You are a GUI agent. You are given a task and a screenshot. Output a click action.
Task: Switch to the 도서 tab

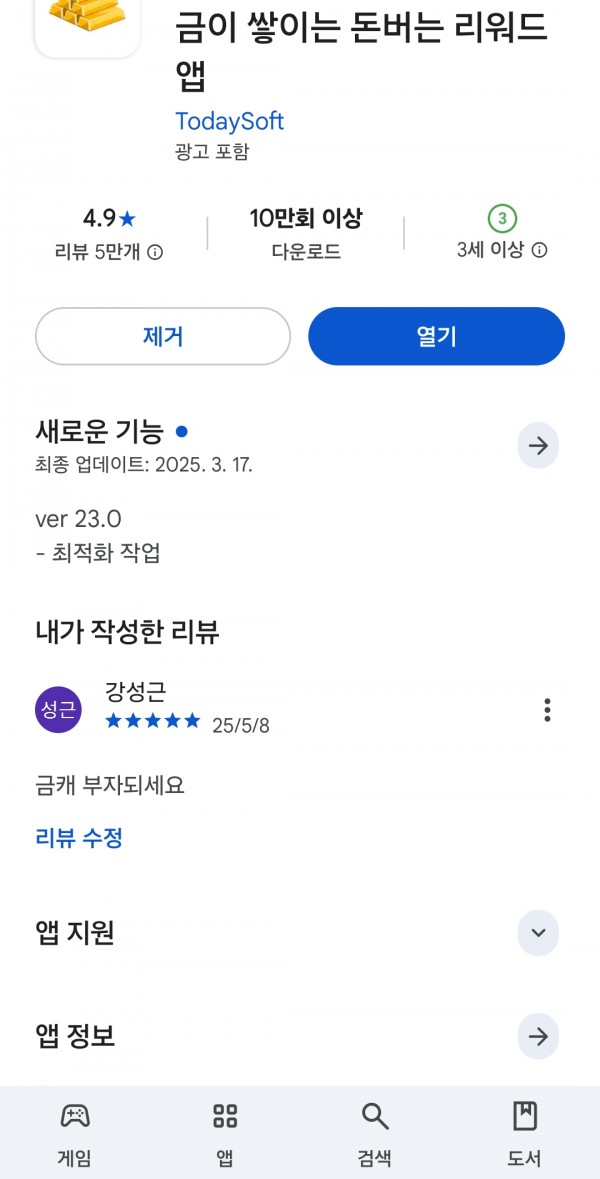(x=525, y=1133)
